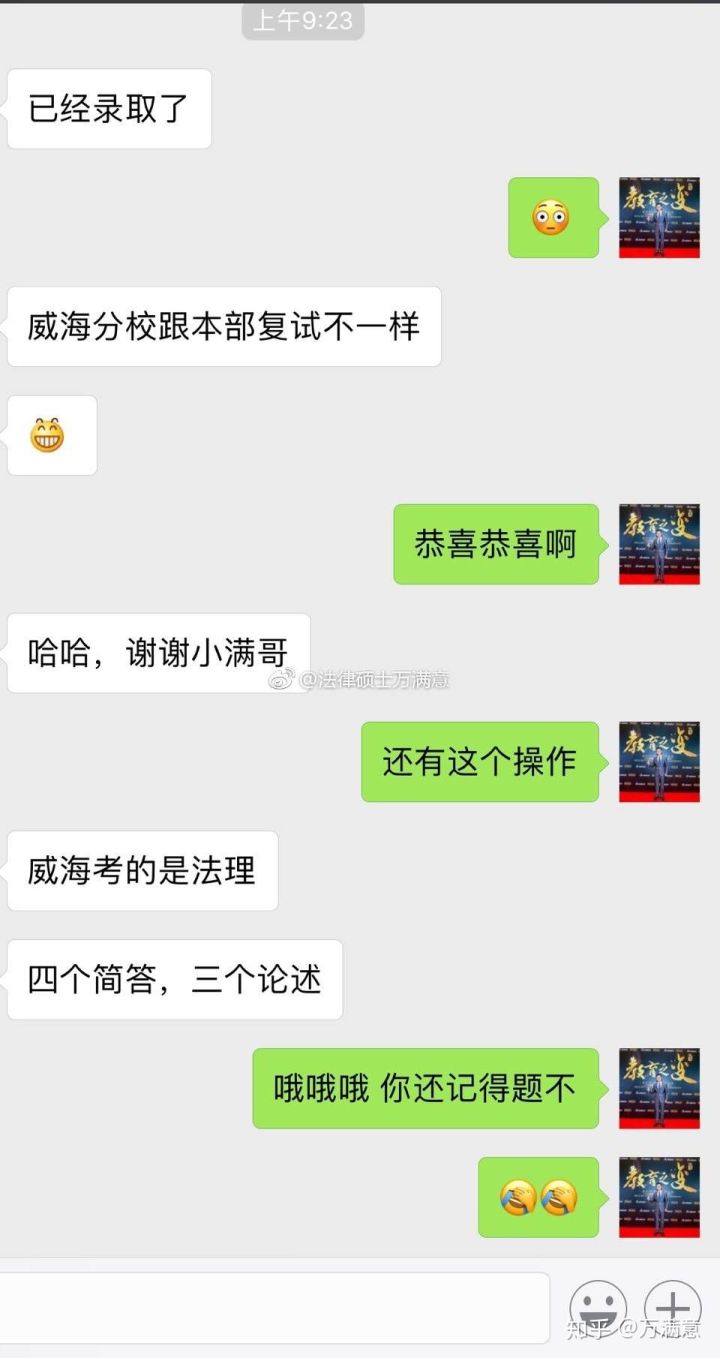Open the avatar beside 哦哦哦 你还记得题不
Screen dimensions: 720x1358
(659, 1088)
